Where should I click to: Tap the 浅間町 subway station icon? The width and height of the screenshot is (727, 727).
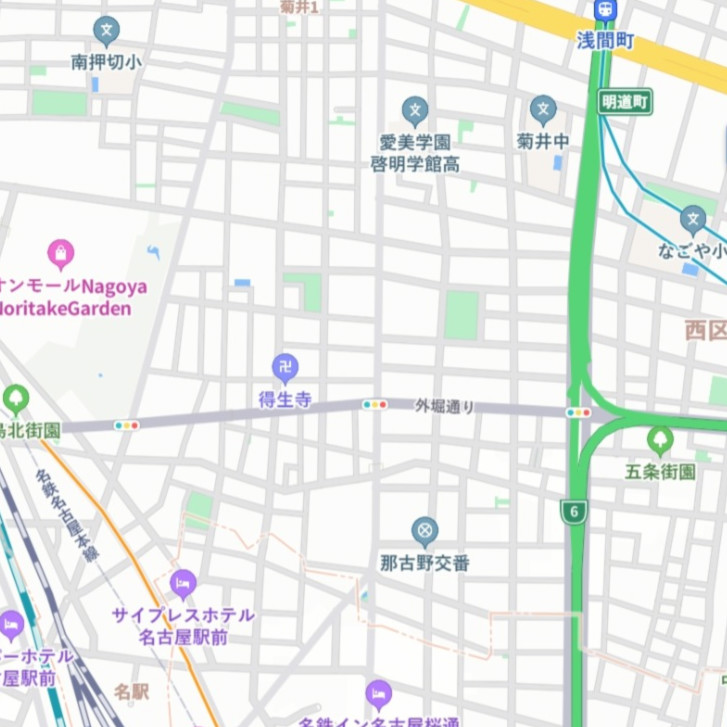click(x=604, y=10)
